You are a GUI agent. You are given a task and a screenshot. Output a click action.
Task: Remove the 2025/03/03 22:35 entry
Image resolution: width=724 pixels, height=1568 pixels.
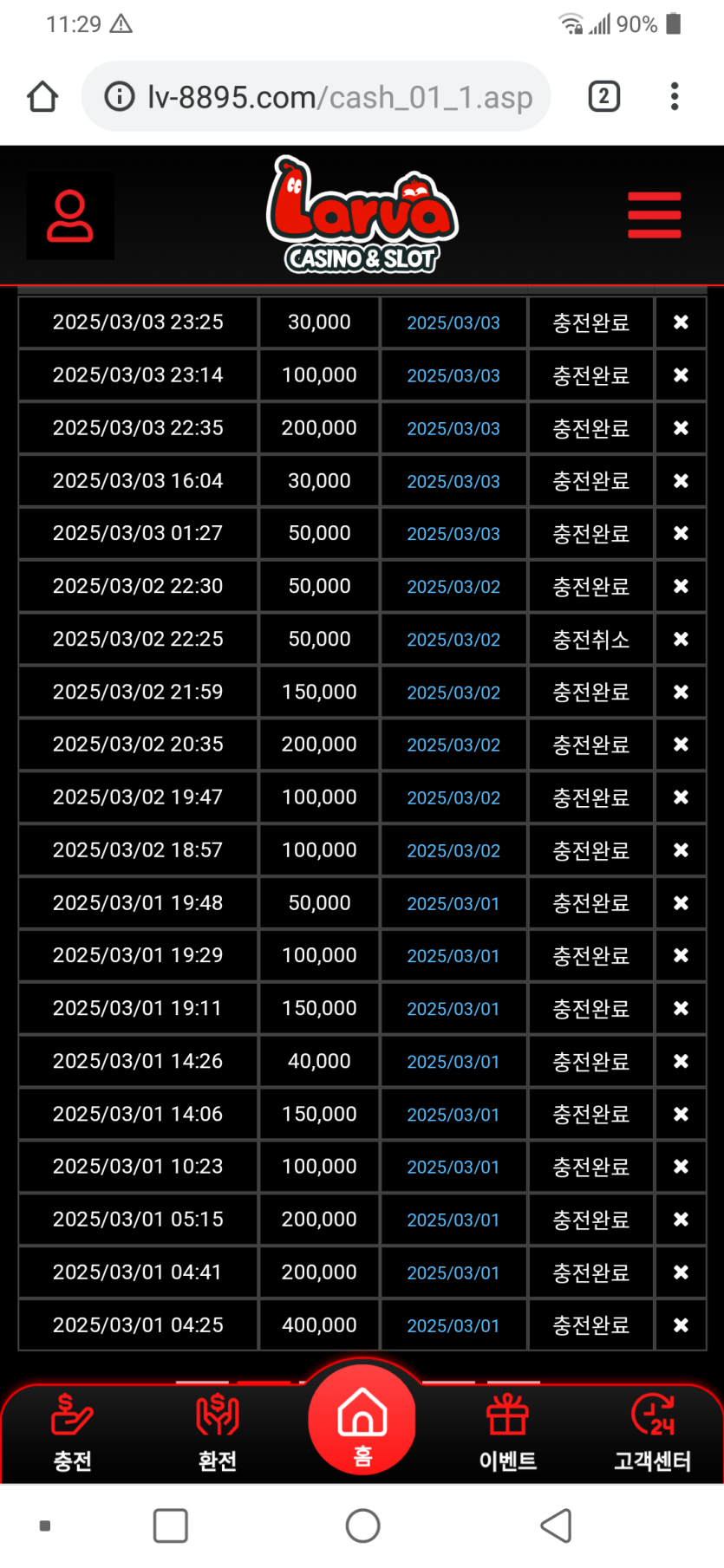(x=681, y=428)
